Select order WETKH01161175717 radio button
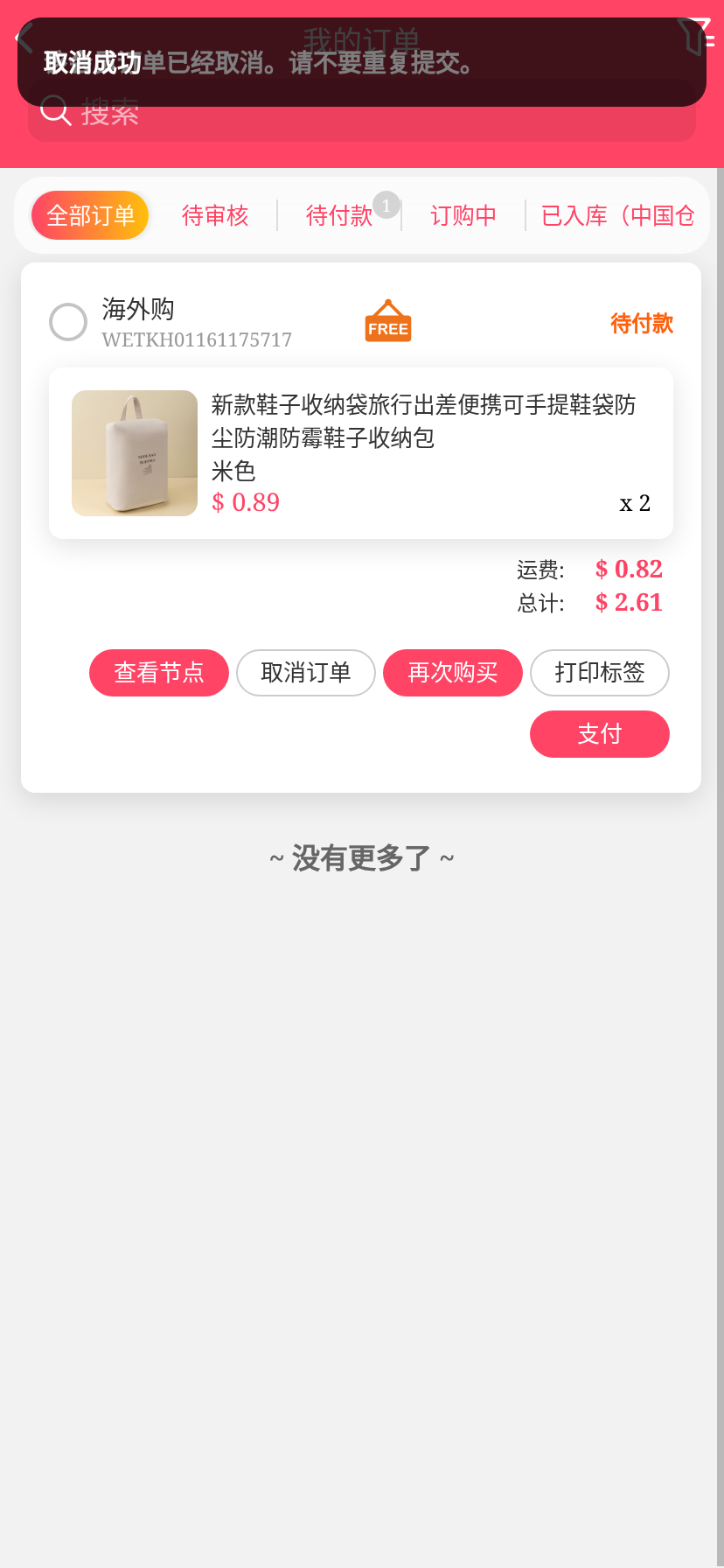 tap(68, 322)
